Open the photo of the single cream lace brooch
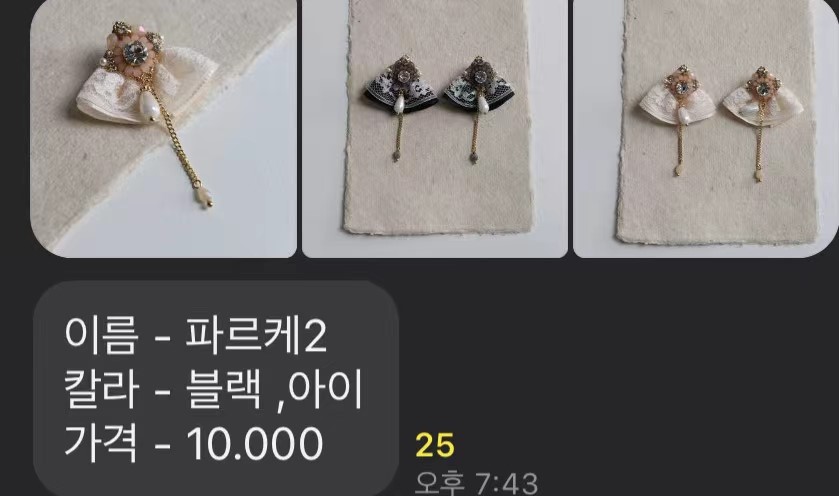839x496 pixels. pos(163,127)
